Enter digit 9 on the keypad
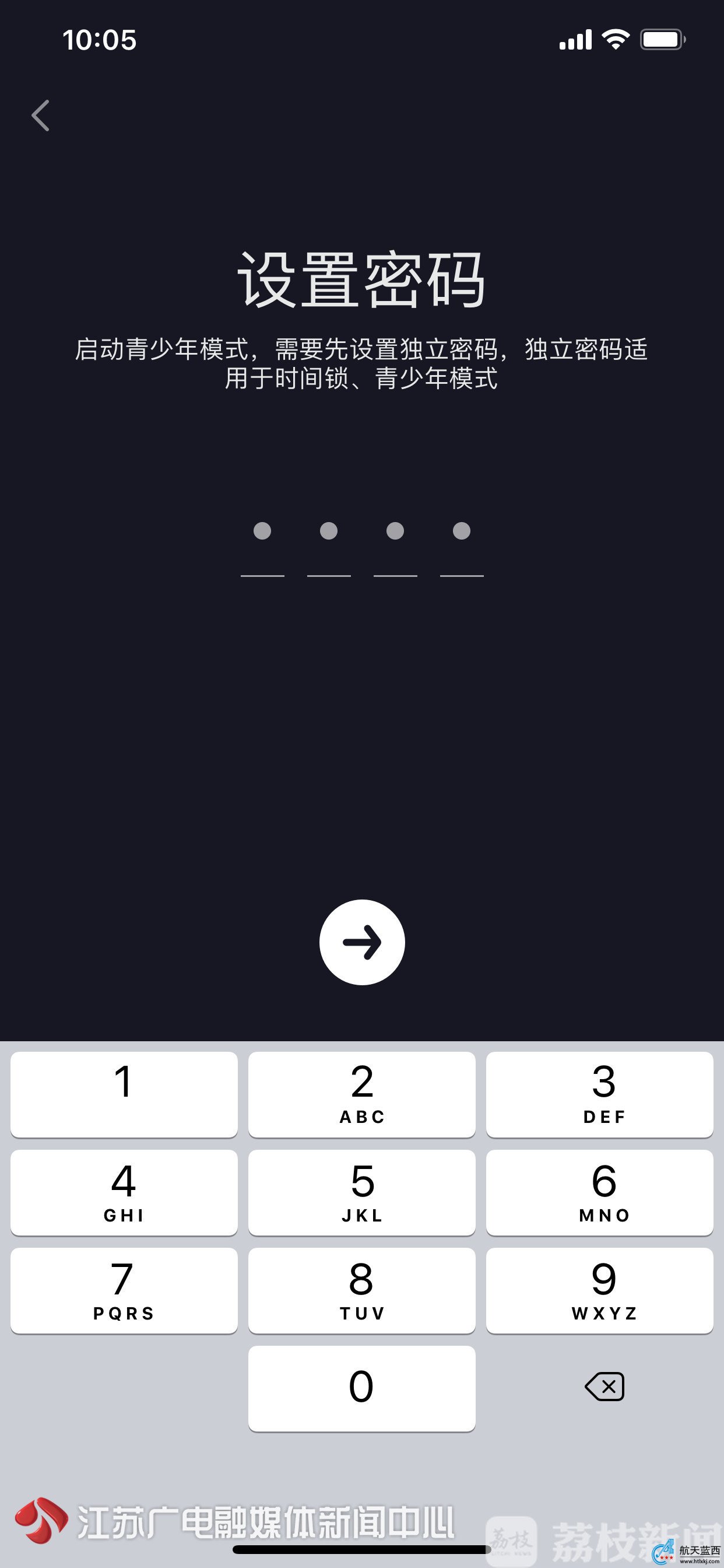The height and width of the screenshot is (1568, 724). 599,1290
